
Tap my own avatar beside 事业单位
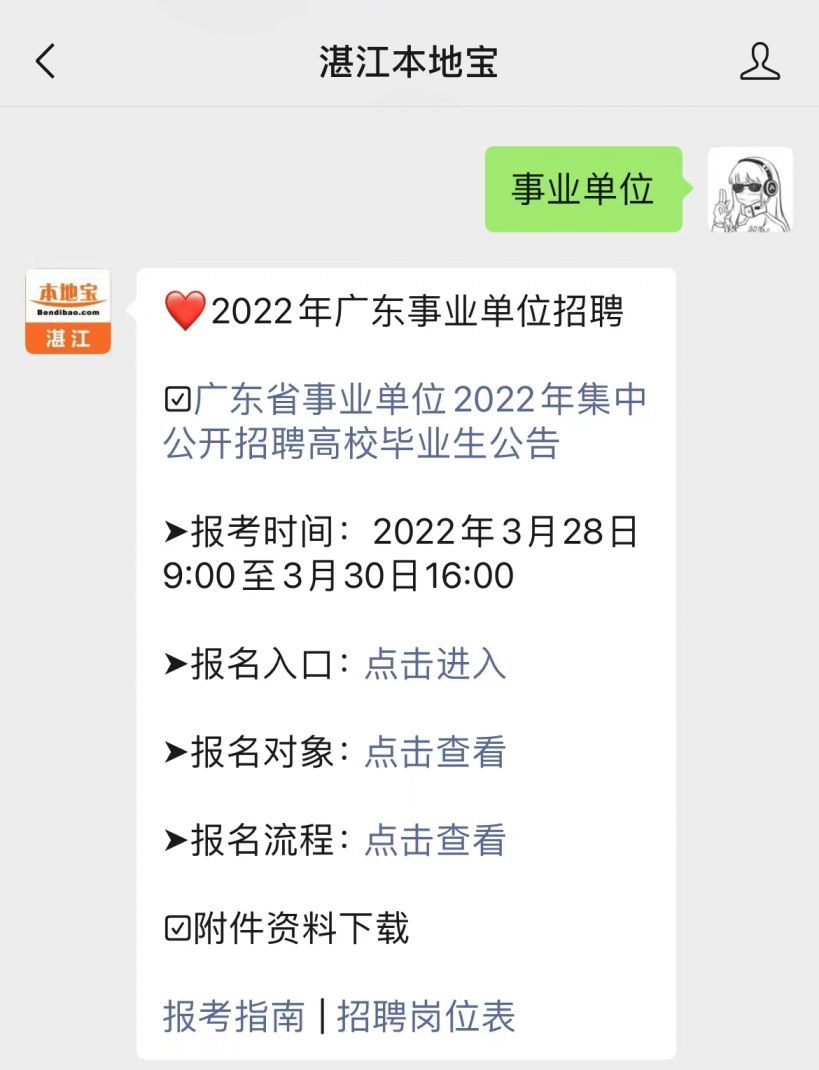(x=750, y=190)
